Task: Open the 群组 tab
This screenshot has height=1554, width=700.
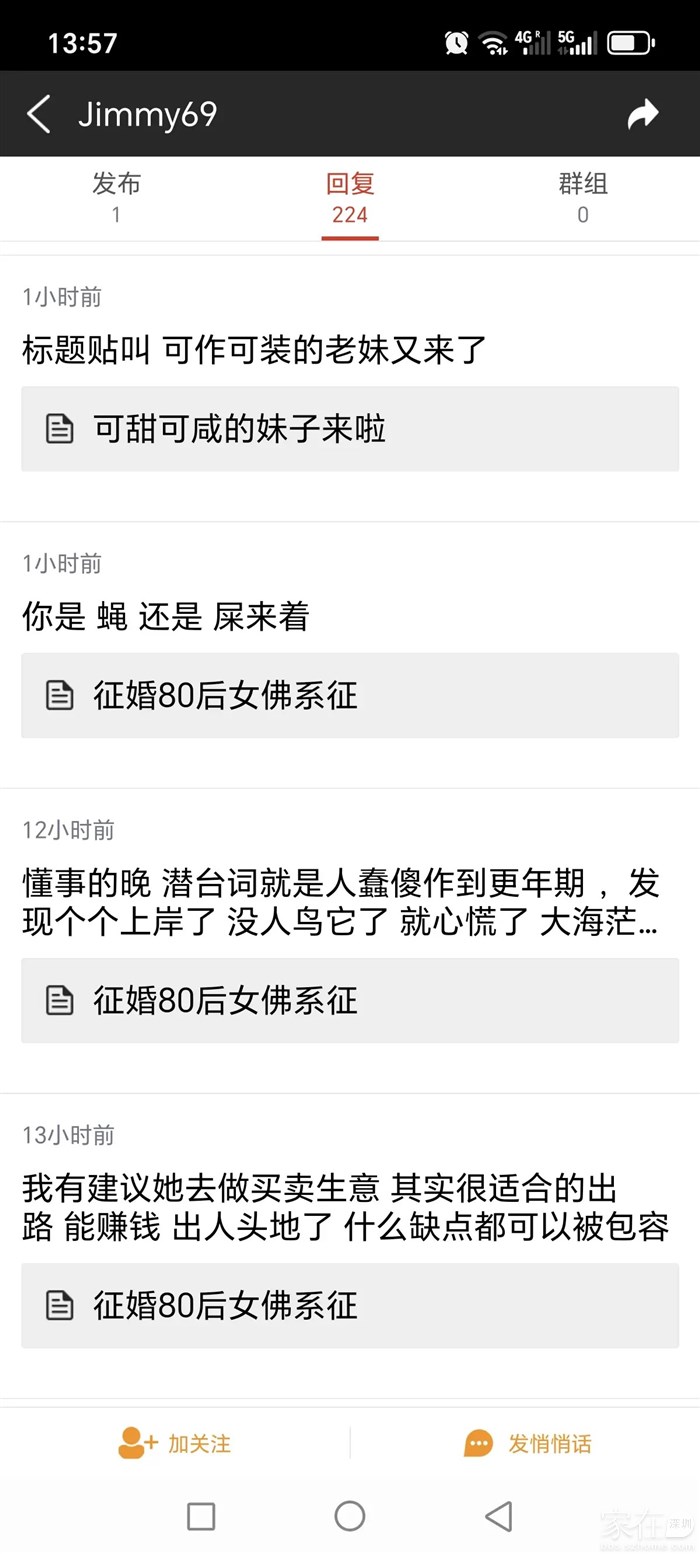Action: tap(582, 197)
